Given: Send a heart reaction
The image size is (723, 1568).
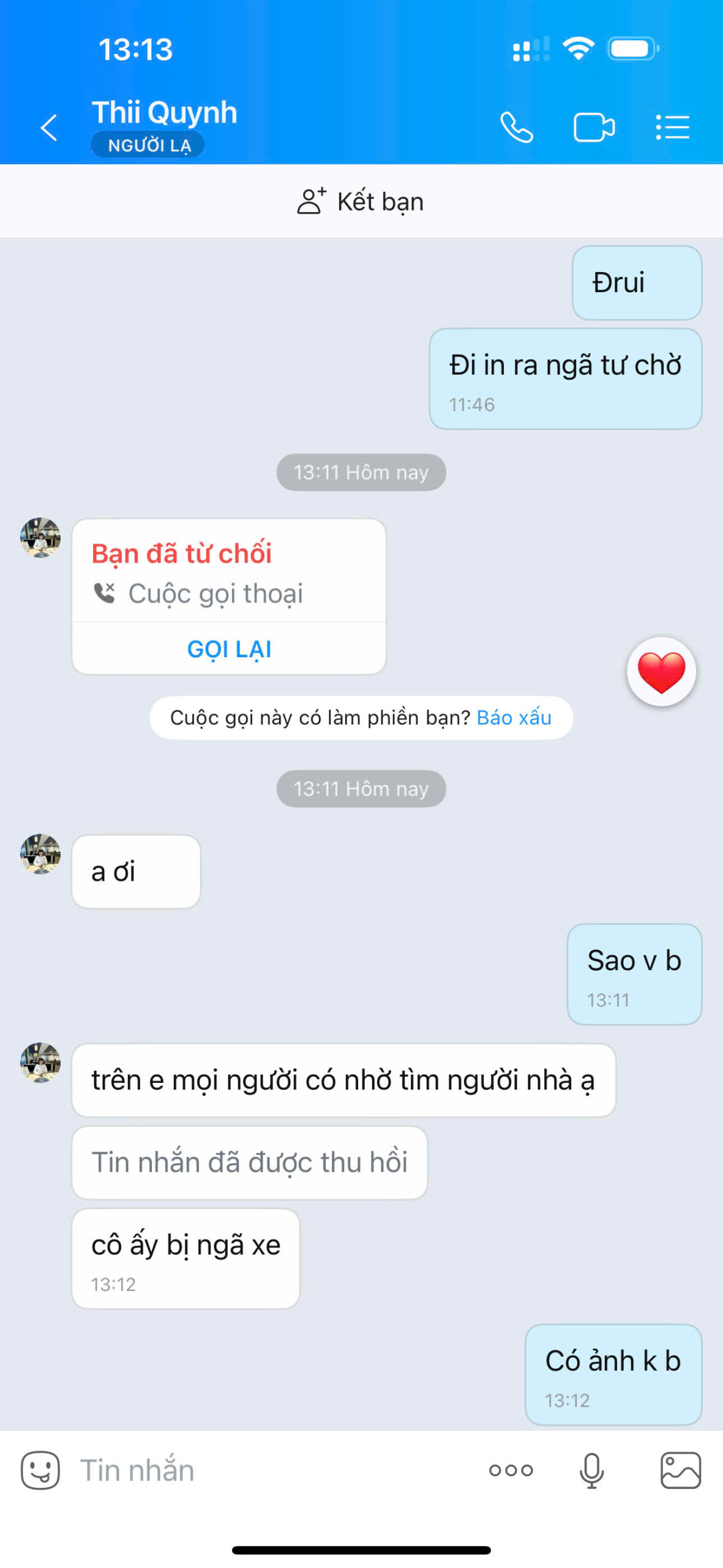Looking at the screenshot, I should pyautogui.click(x=661, y=672).
